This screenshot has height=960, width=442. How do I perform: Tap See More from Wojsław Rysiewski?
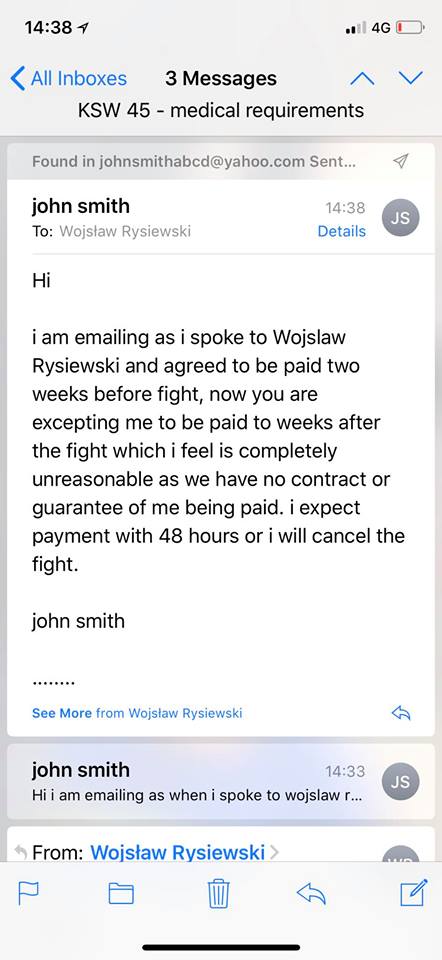[x=137, y=713]
